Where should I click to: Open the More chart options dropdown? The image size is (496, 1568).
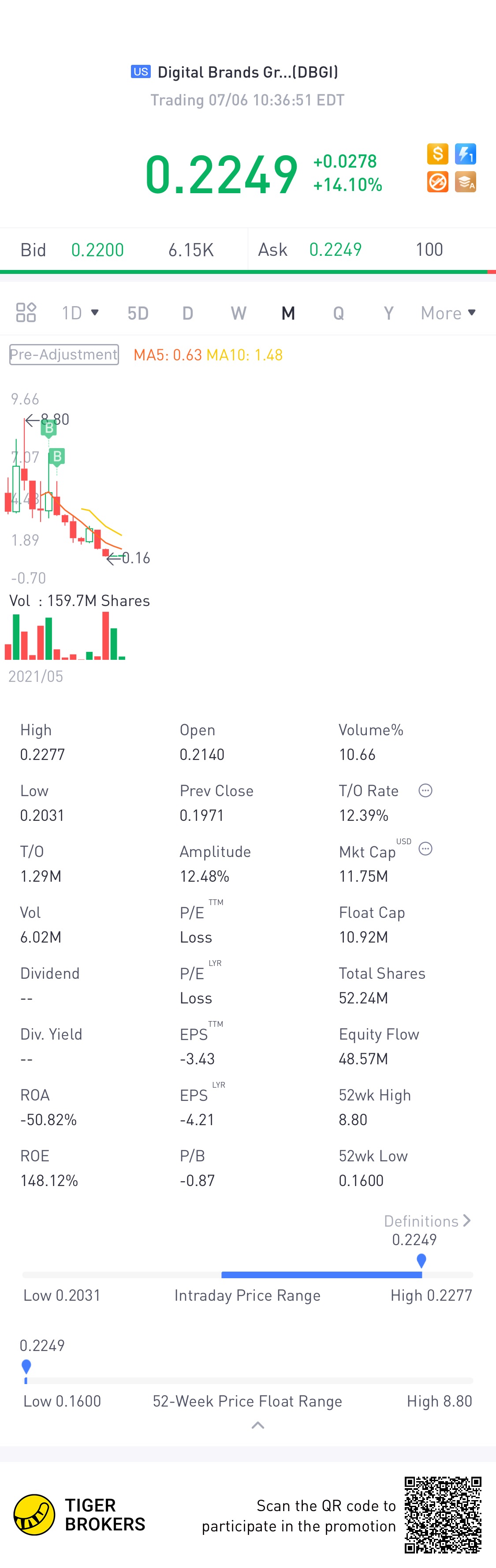448,313
